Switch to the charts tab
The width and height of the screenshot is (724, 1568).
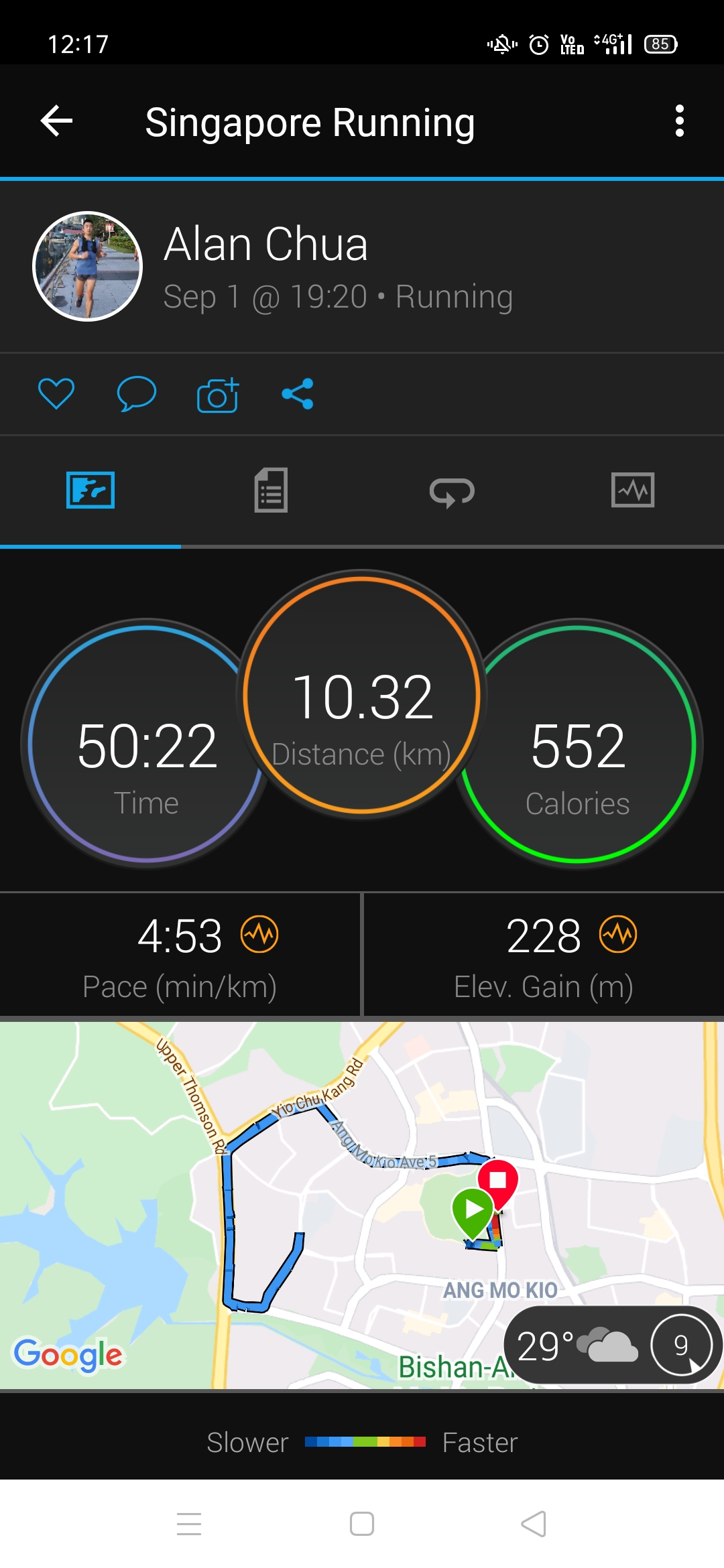633,490
